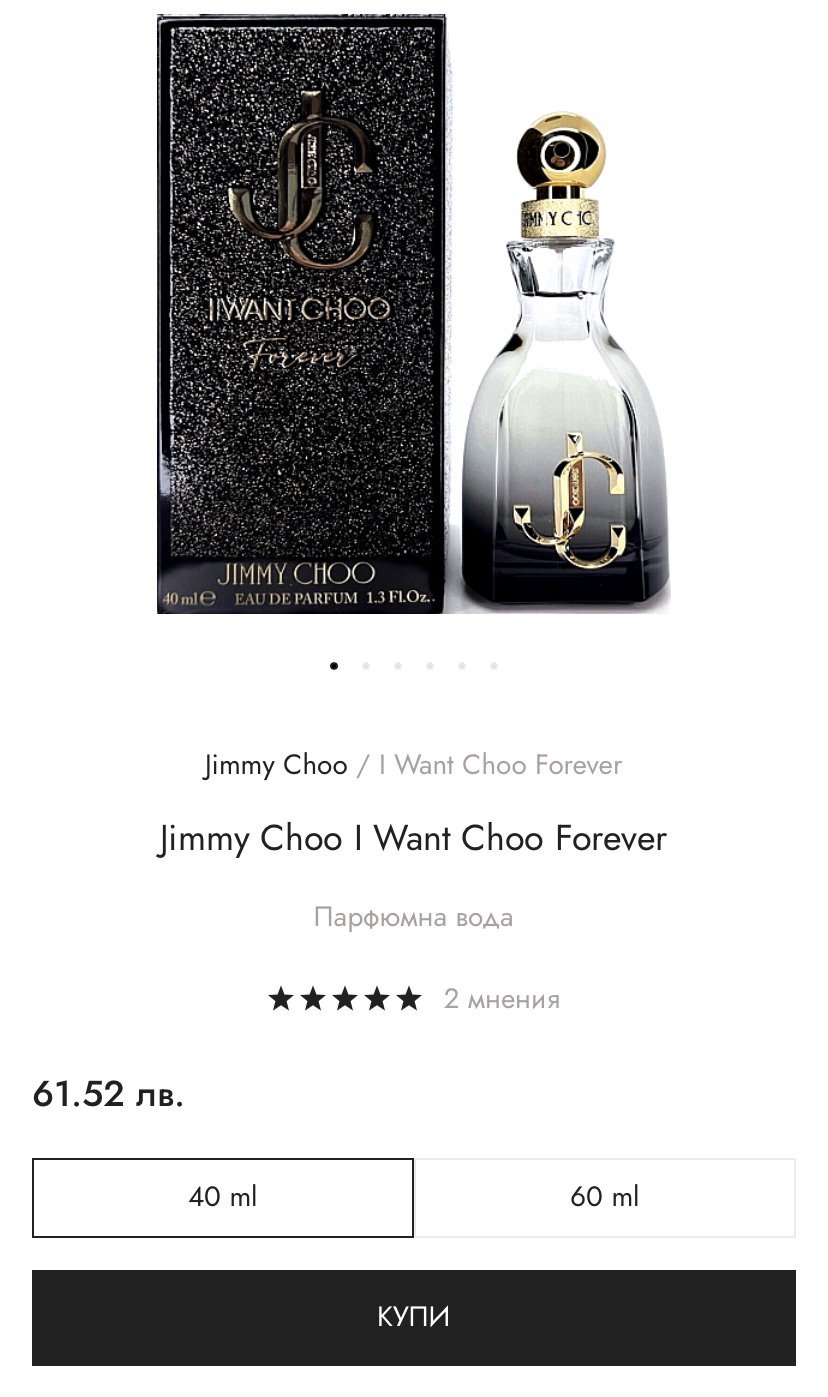828x1397 pixels.
Task: Open the perfume product image
Action: click(413, 315)
